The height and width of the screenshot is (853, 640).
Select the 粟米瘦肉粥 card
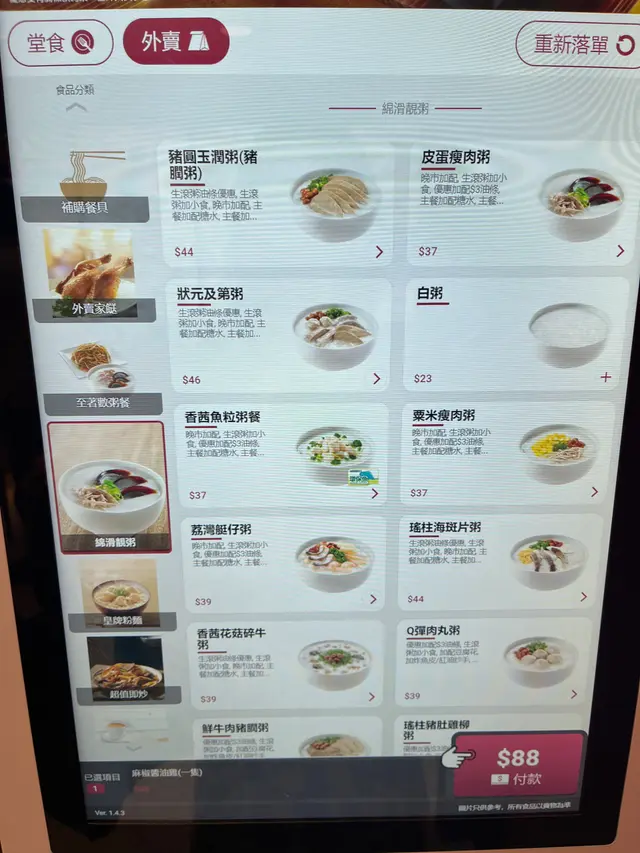(507, 452)
